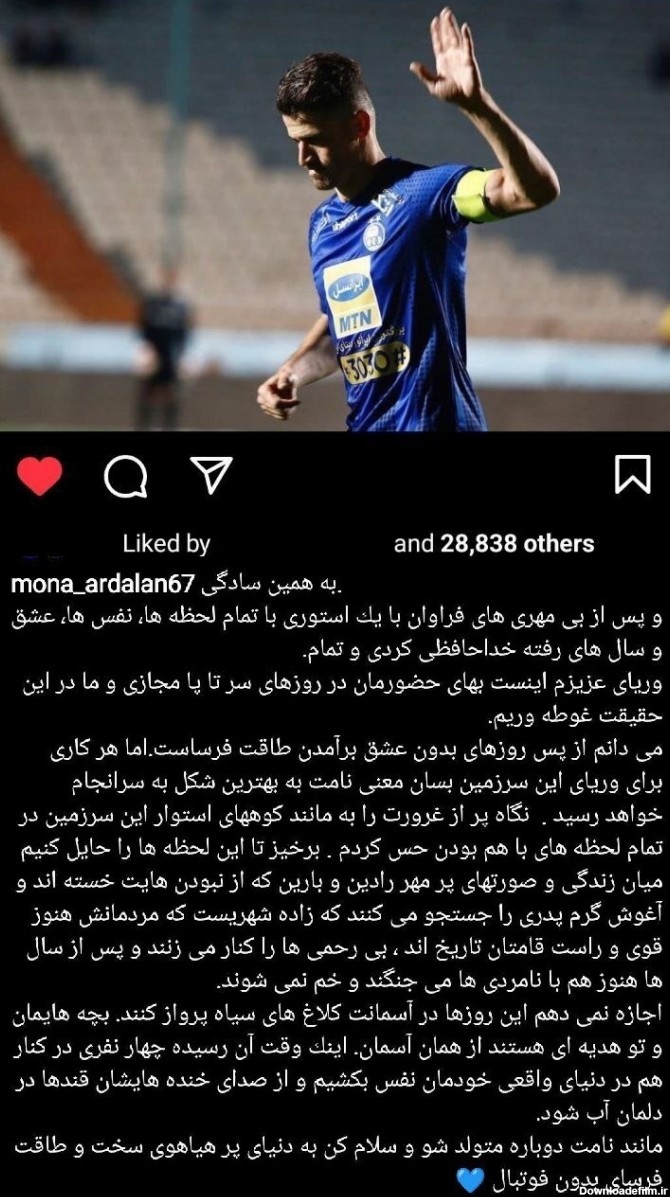The height and width of the screenshot is (1197, 670).
Task: Bookmark this post
Action: [x=633, y=474]
